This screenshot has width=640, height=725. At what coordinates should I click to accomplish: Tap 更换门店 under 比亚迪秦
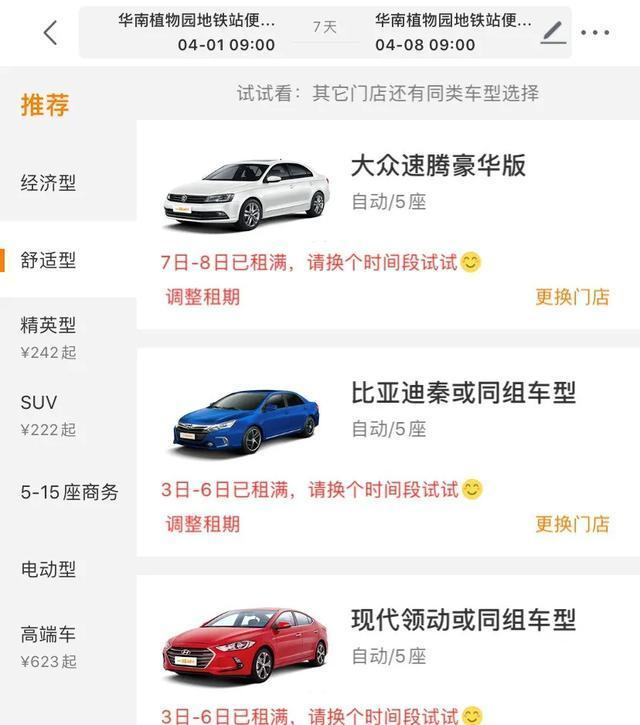tap(572, 524)
